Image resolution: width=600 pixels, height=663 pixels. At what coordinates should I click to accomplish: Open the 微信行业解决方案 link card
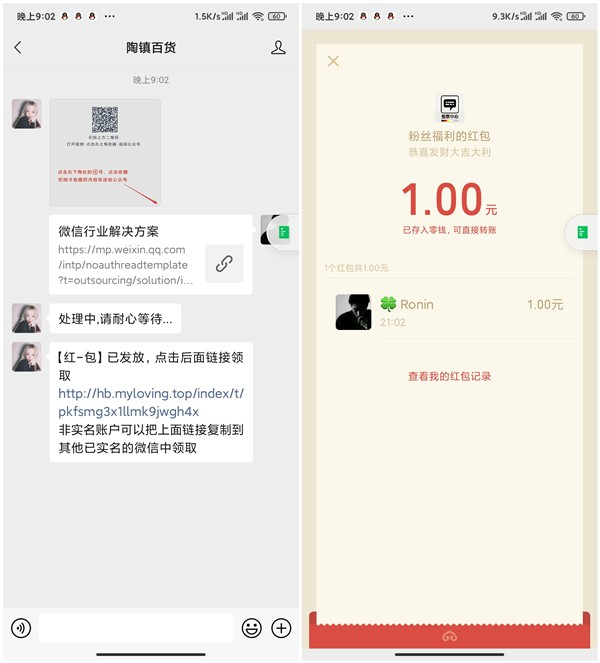[150, 255]
